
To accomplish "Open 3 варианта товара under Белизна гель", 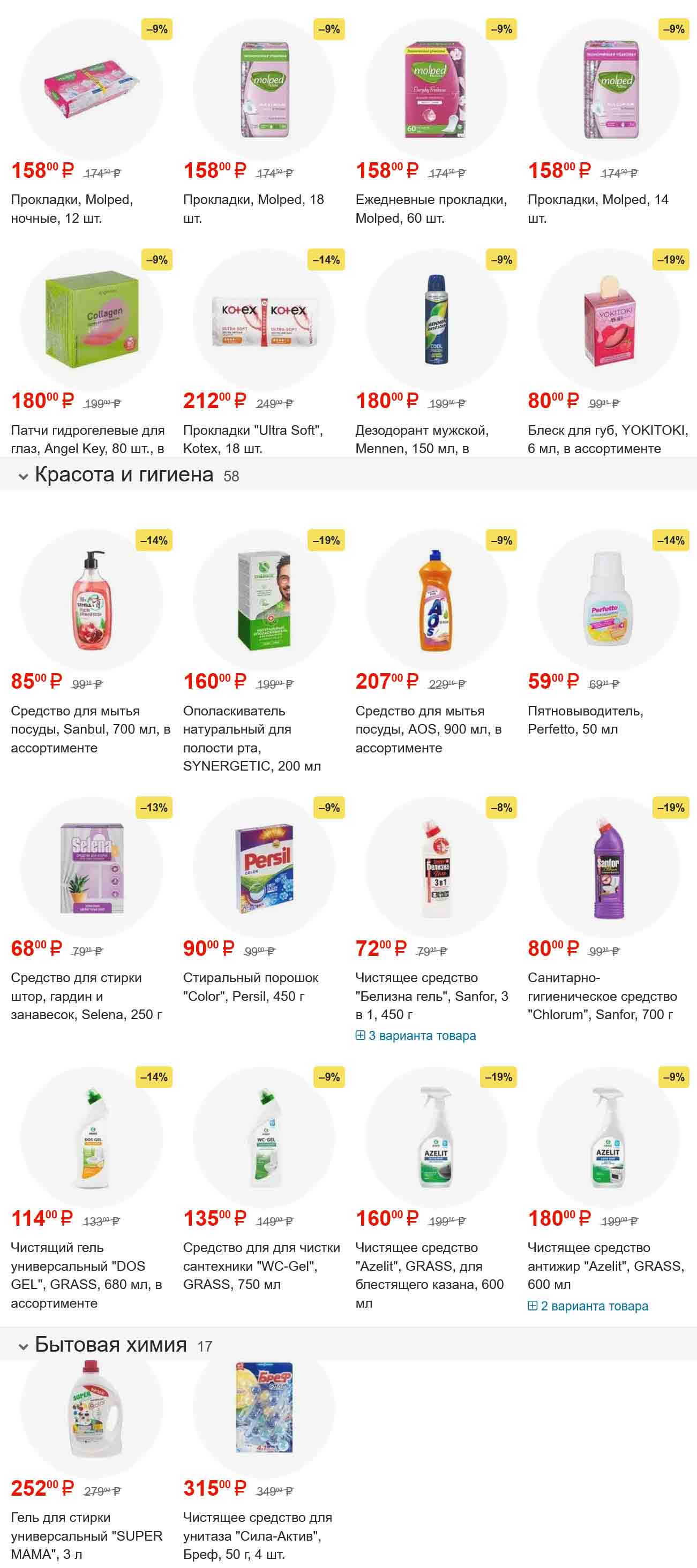I will click(416, 1035).
